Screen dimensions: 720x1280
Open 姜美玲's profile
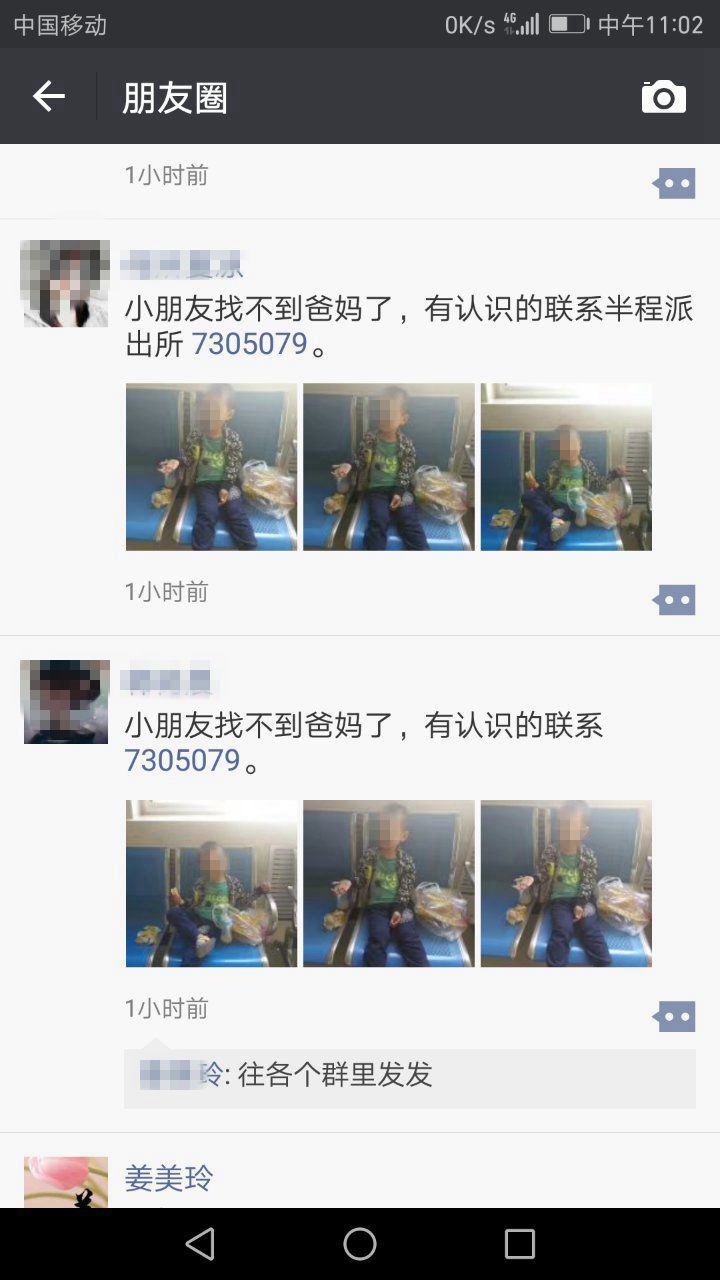coord(168,1178)
